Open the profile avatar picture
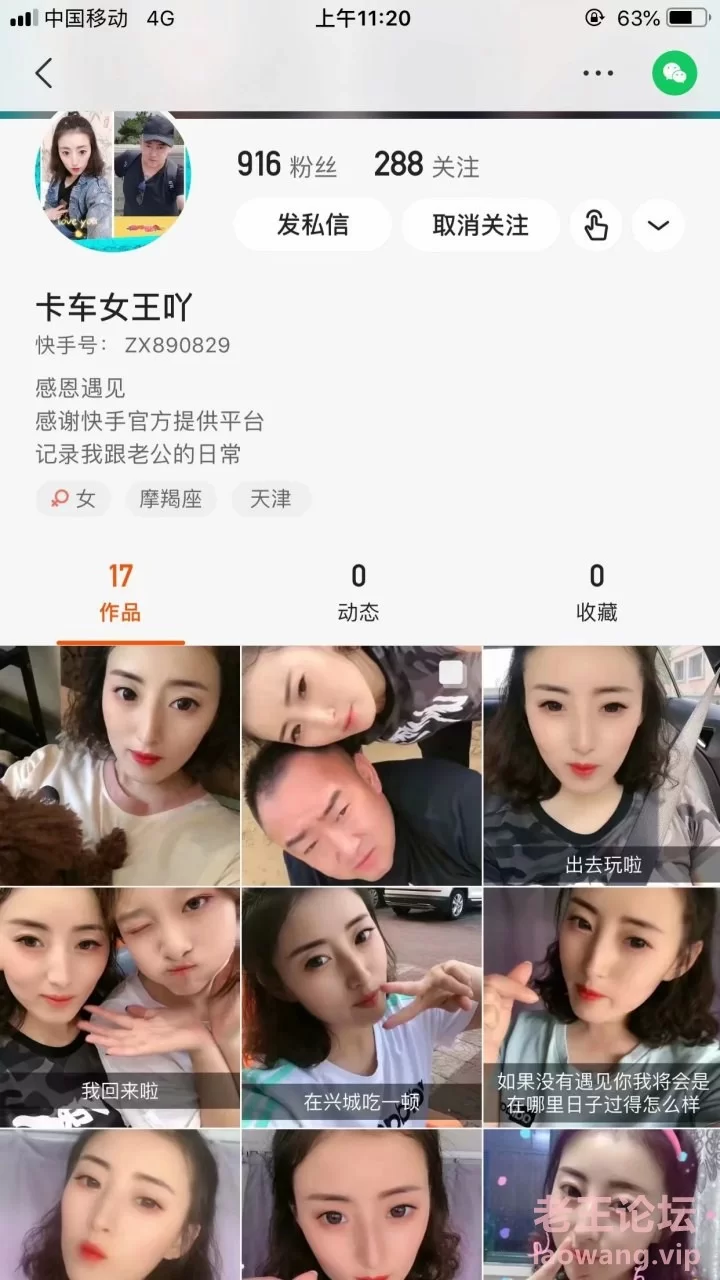The width and height of the screenshot is (720, 1280). pyautogui.click(x=112, y=176)
